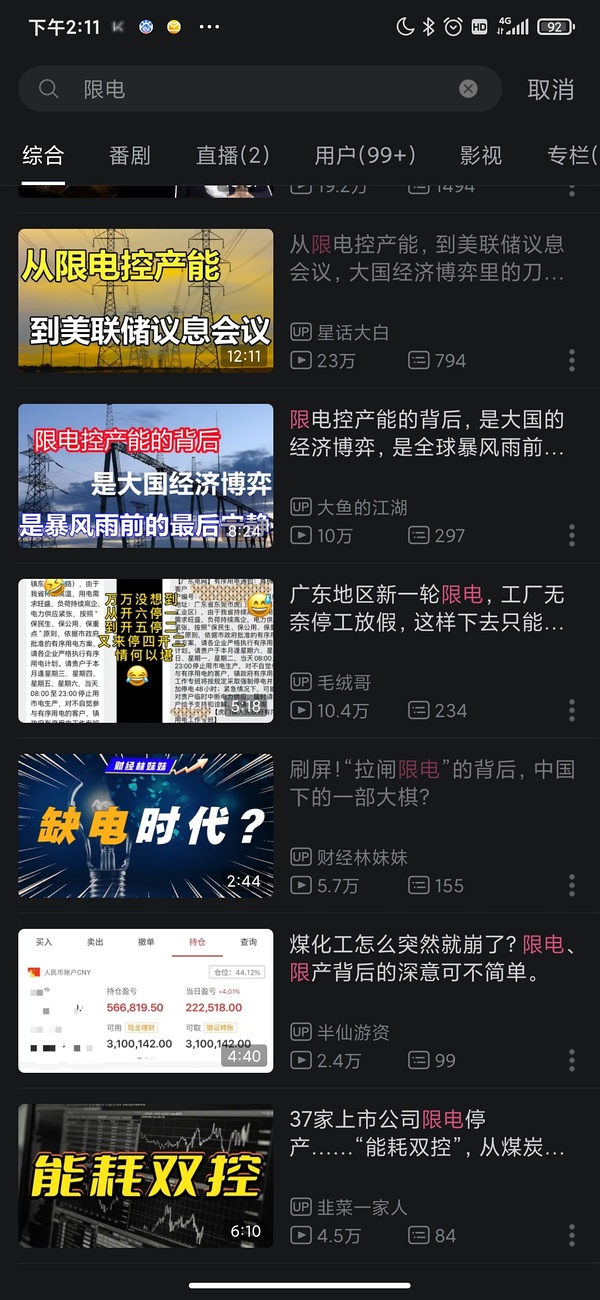Switch to the 影视 tab
The height and width of the screenshot is (1300, 600).
click(481, 155)
